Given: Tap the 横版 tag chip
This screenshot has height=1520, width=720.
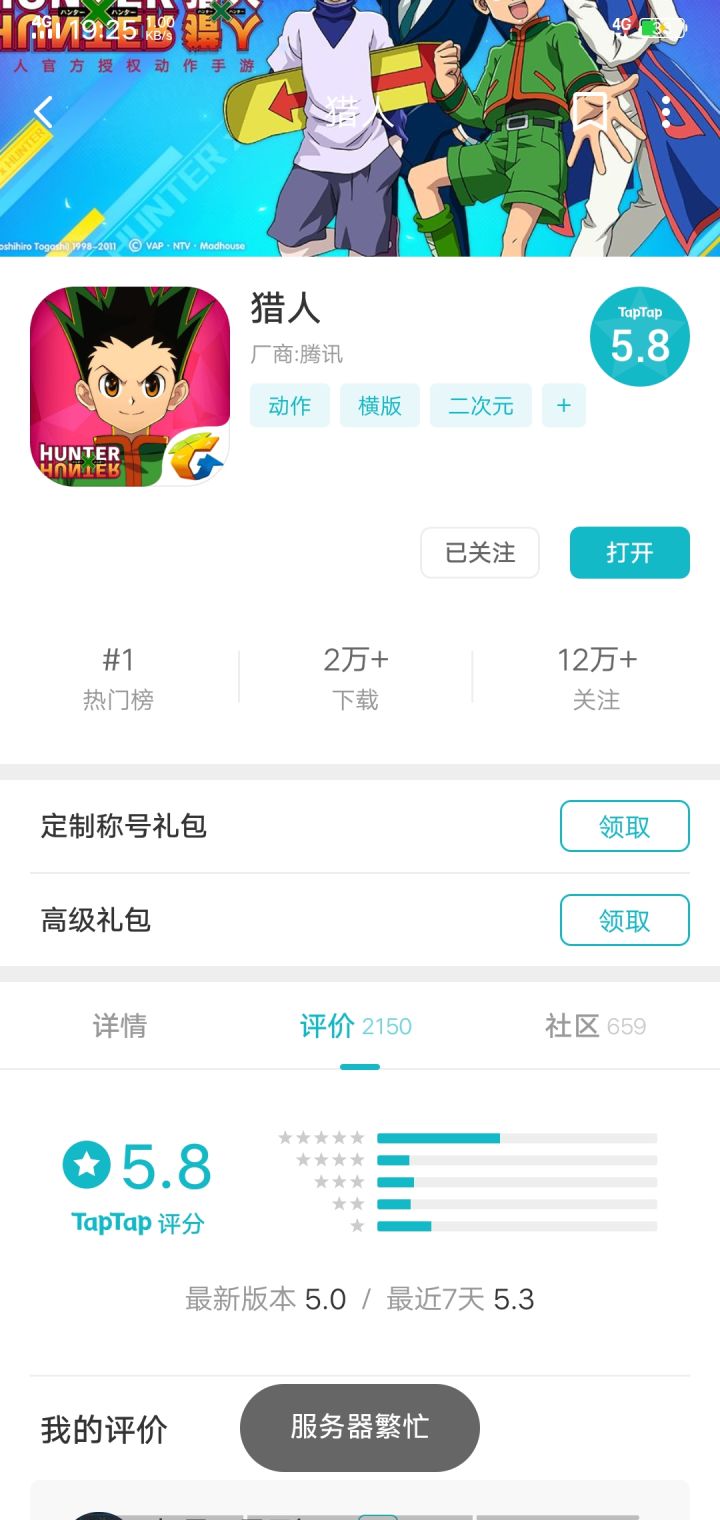Looking at the screenshot, I should [380, 405].
